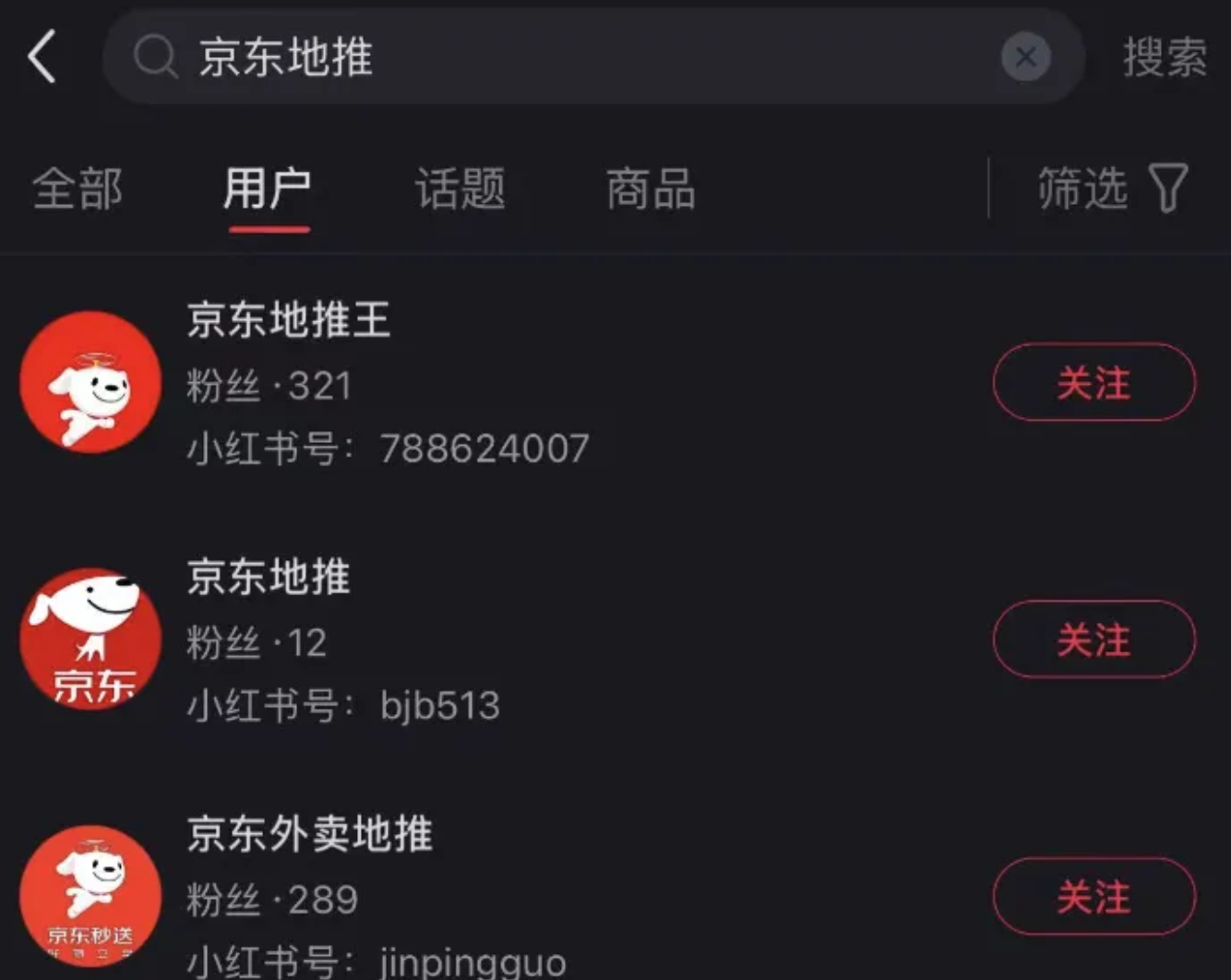1231x980 pixels.
Task: Clear the search text
Action: click(x=1025, y=57)
